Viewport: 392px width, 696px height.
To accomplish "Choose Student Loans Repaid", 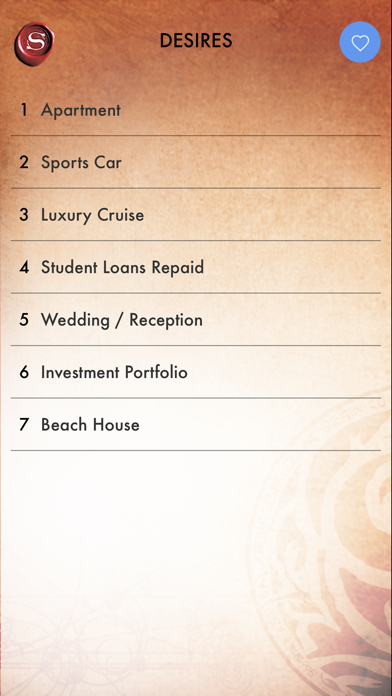I will tap(196, 267).
